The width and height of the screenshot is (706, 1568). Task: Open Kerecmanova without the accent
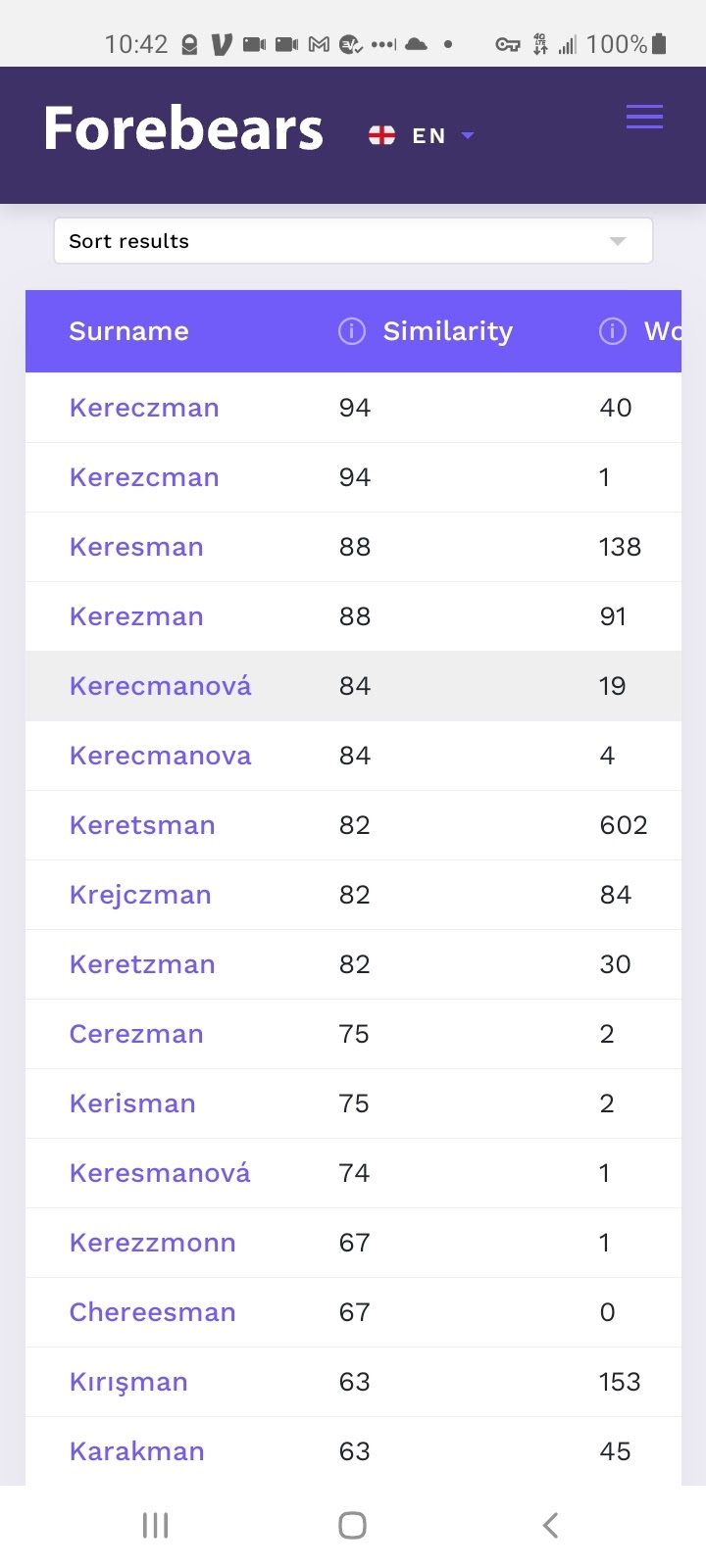pos(160,756)
